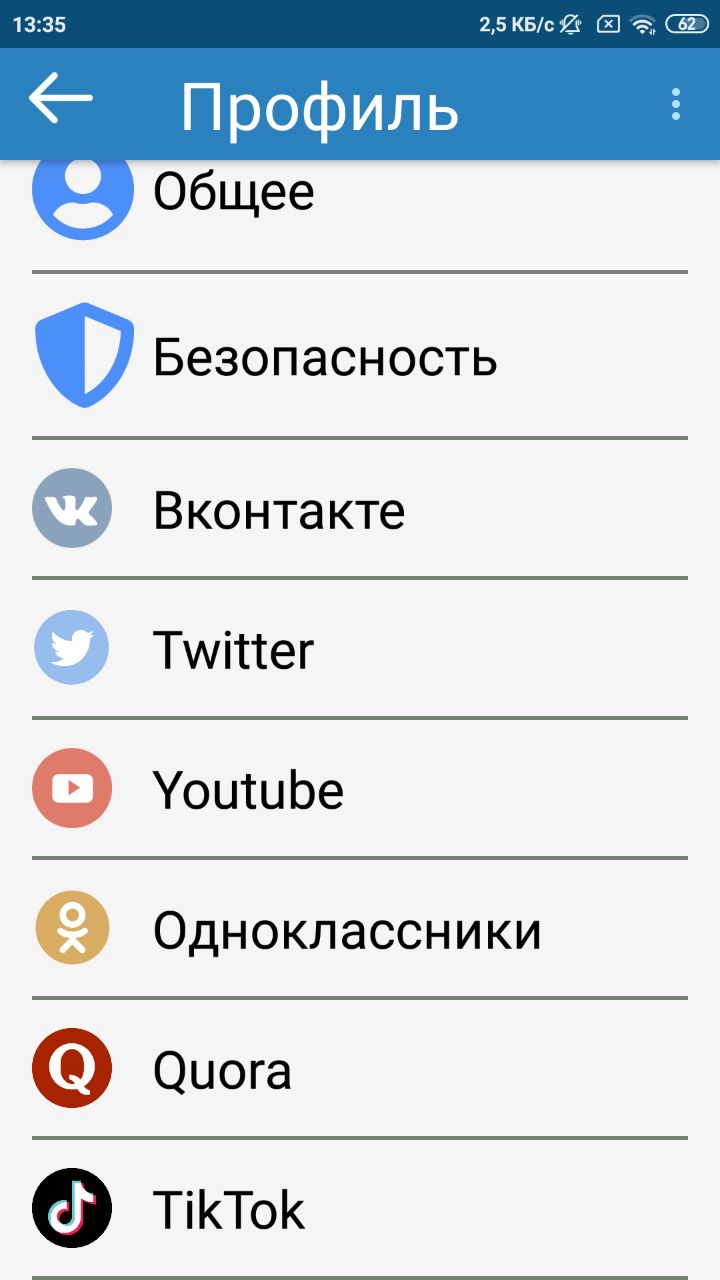
Task: Open the three-dot overflow menu
Action: [x=676, y=104]
